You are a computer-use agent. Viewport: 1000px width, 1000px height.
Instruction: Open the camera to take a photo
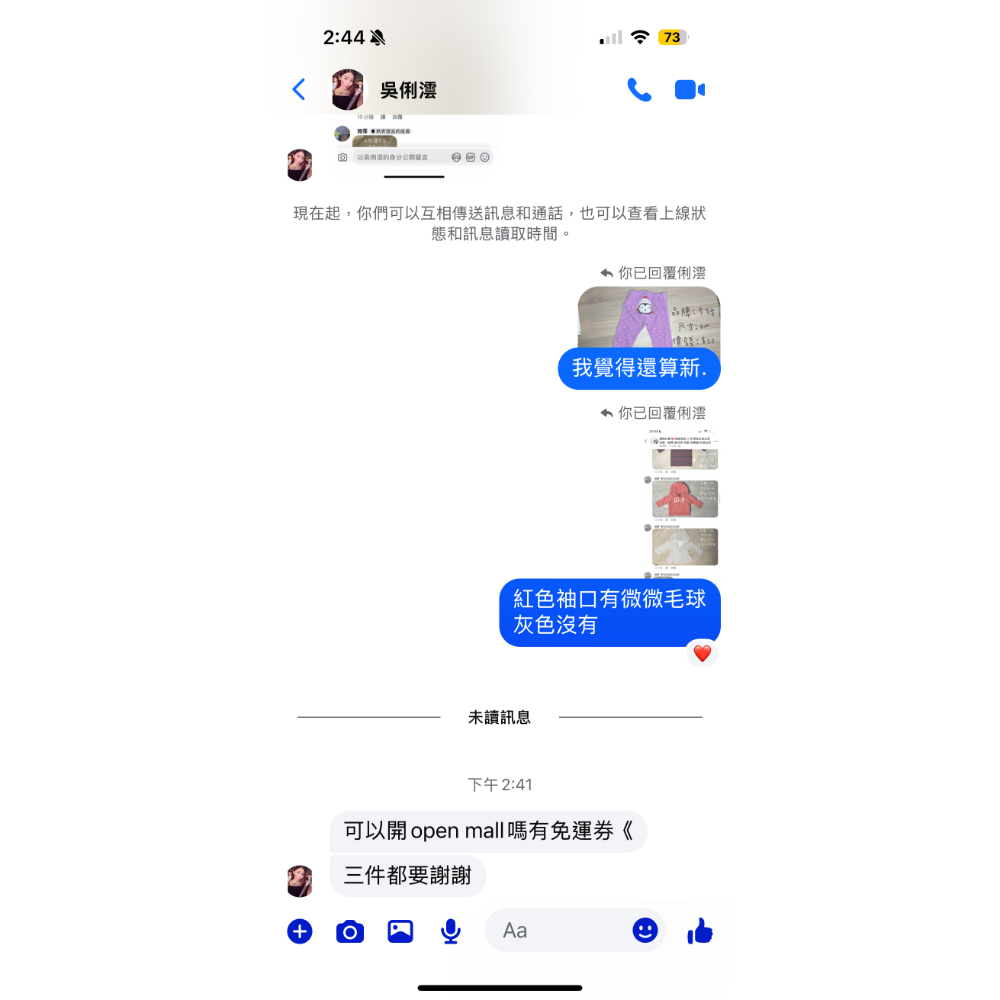coord(349,932)
